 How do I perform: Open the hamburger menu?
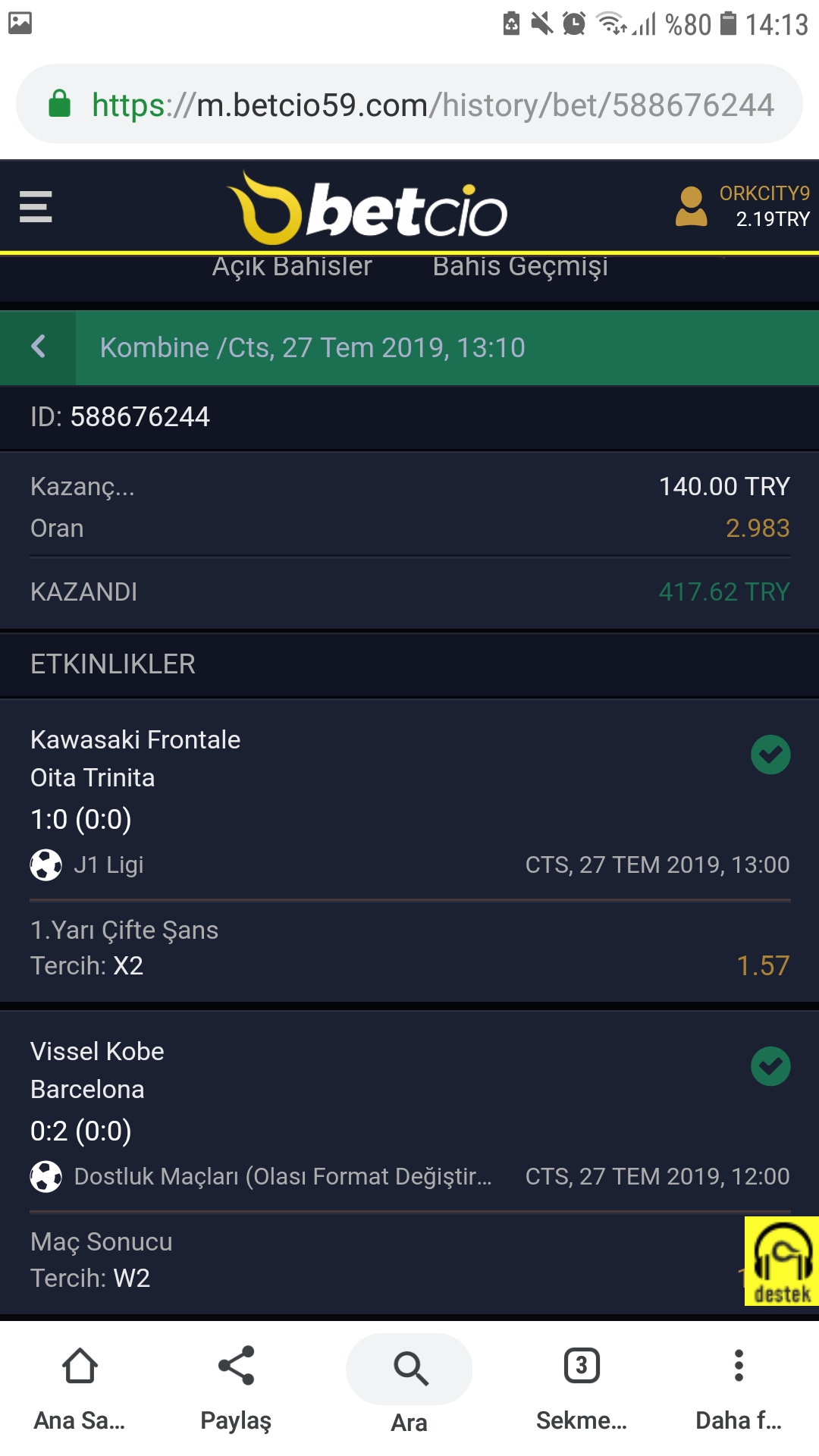(36, 207)
